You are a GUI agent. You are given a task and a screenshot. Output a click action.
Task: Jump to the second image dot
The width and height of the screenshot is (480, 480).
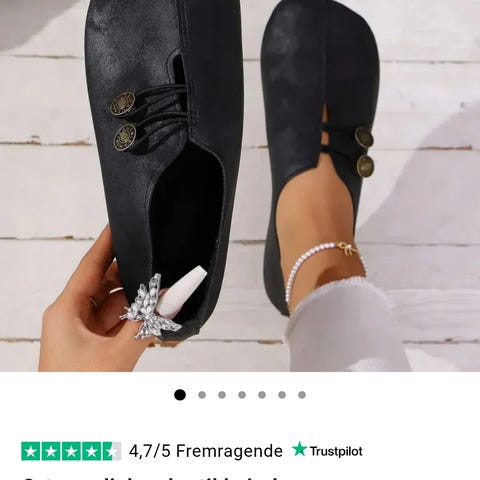(x=202, y=395)
